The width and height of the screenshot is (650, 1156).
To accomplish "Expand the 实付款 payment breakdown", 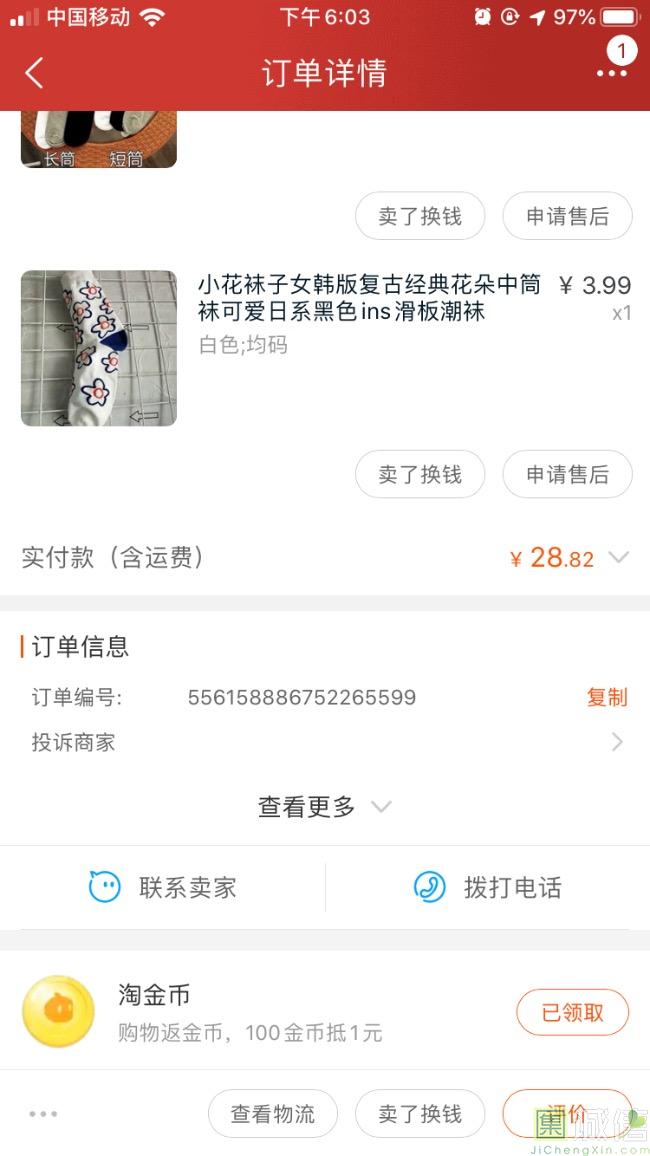I will [619, 558].
